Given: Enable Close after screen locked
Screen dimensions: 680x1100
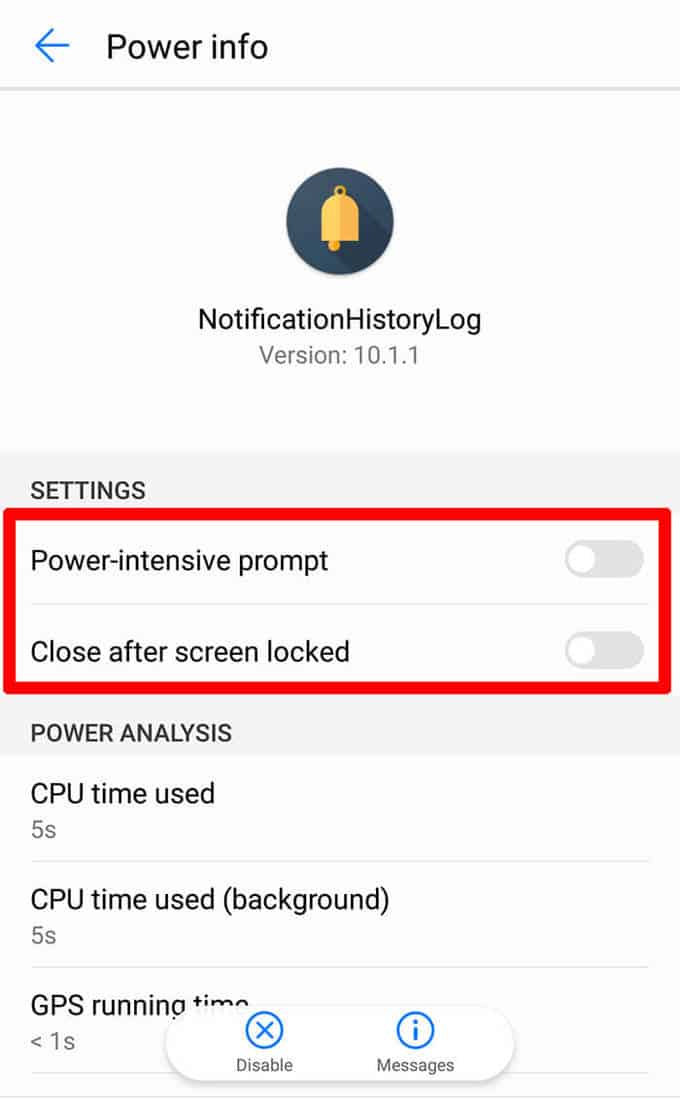Looking at the screenshot, I should coord(604,650).
